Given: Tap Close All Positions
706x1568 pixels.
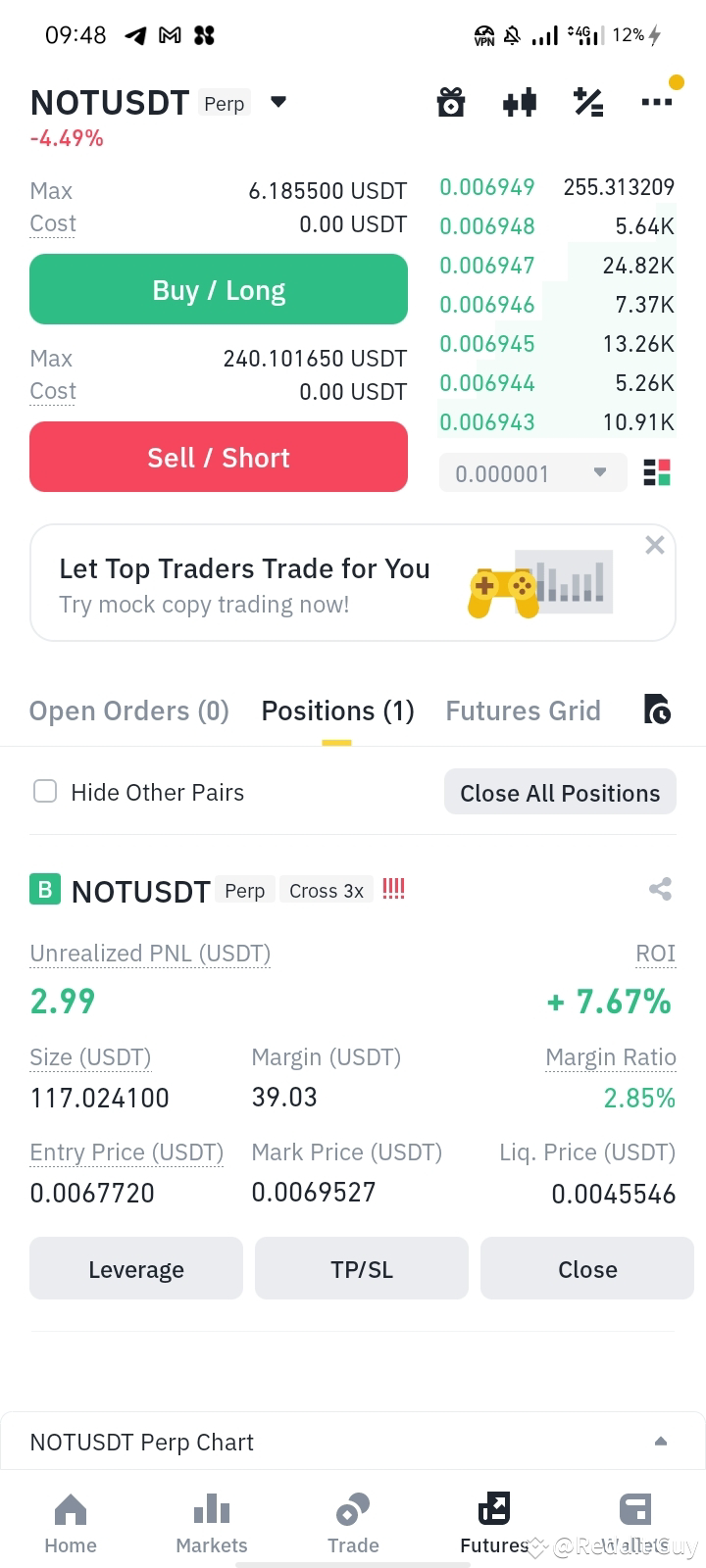Looking at the screenshot, I should 560,793.
